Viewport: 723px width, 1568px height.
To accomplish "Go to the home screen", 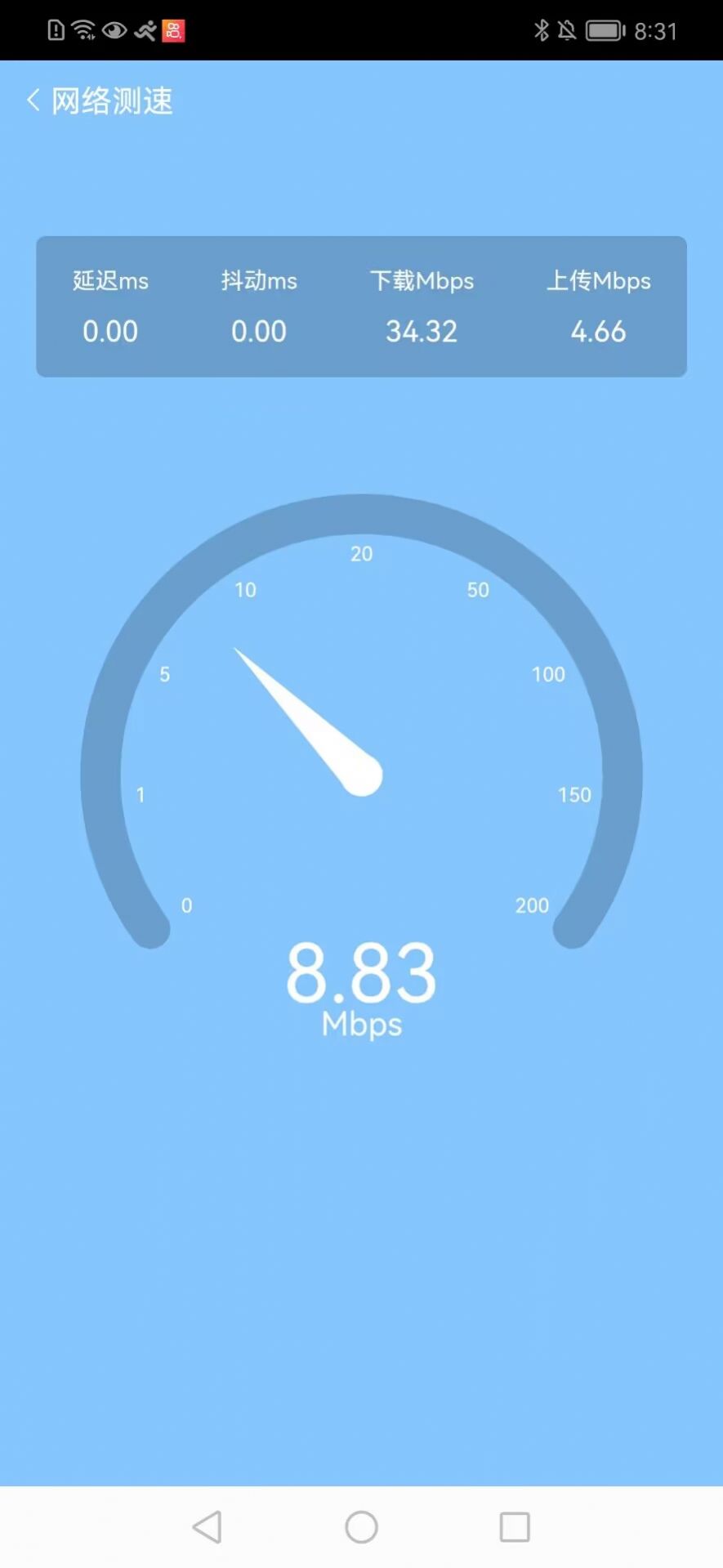I will click(x=361, y=1526).
